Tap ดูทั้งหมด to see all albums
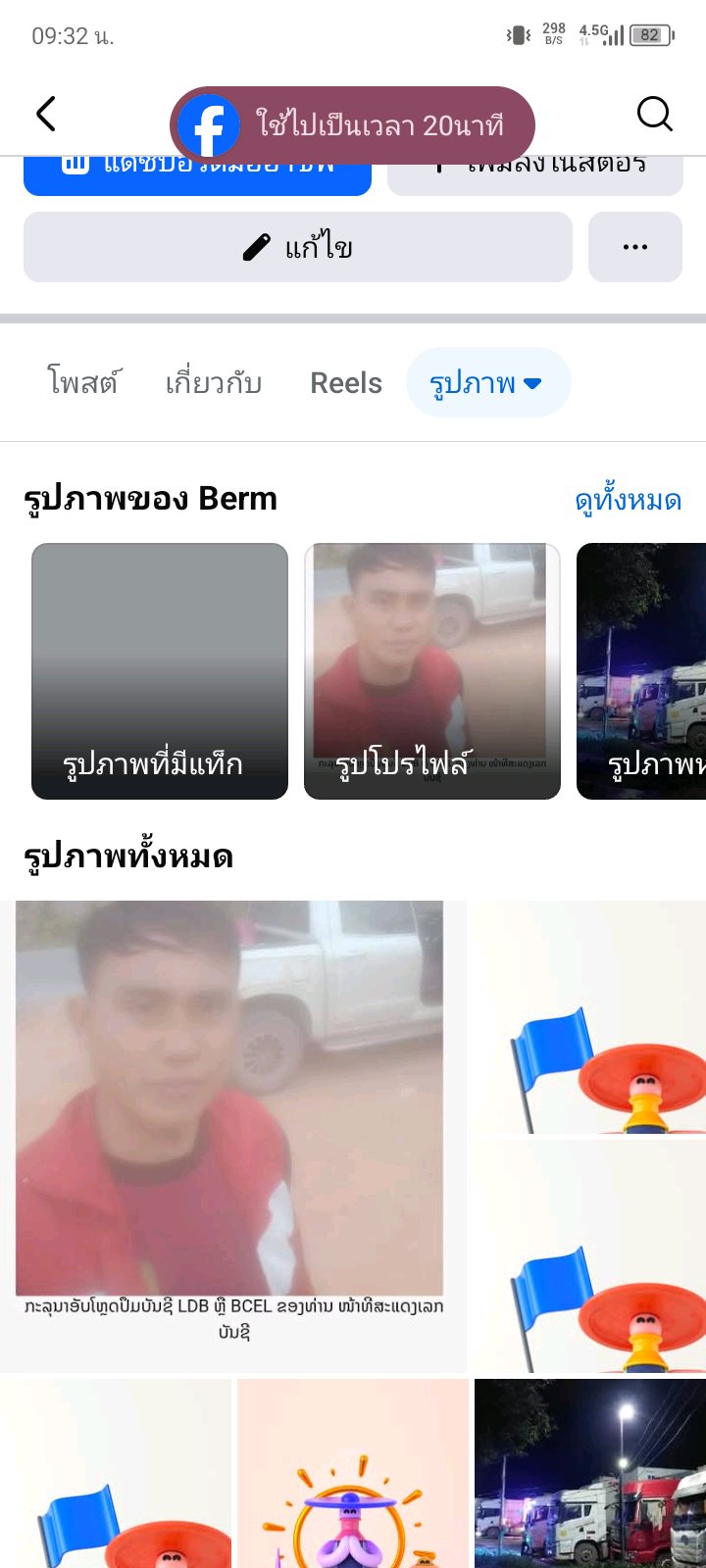Screen dimensions: 706x1568 click(x=628, y=501)
